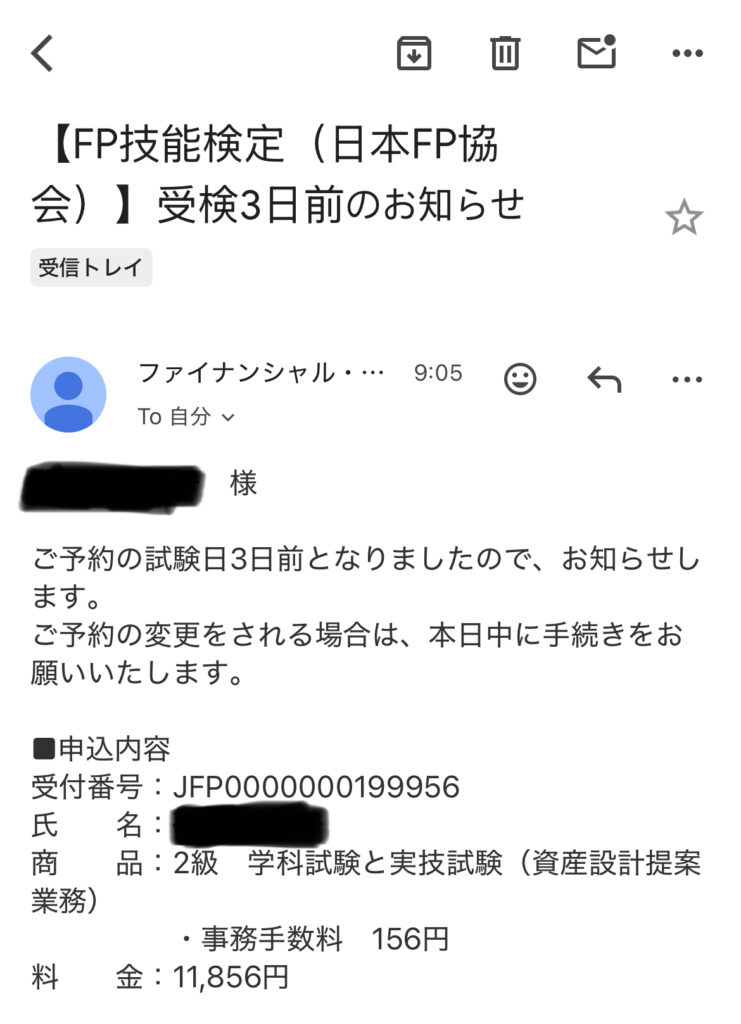
Task: Add an emoji reaction to the message
Action: (x=520, y=379)
